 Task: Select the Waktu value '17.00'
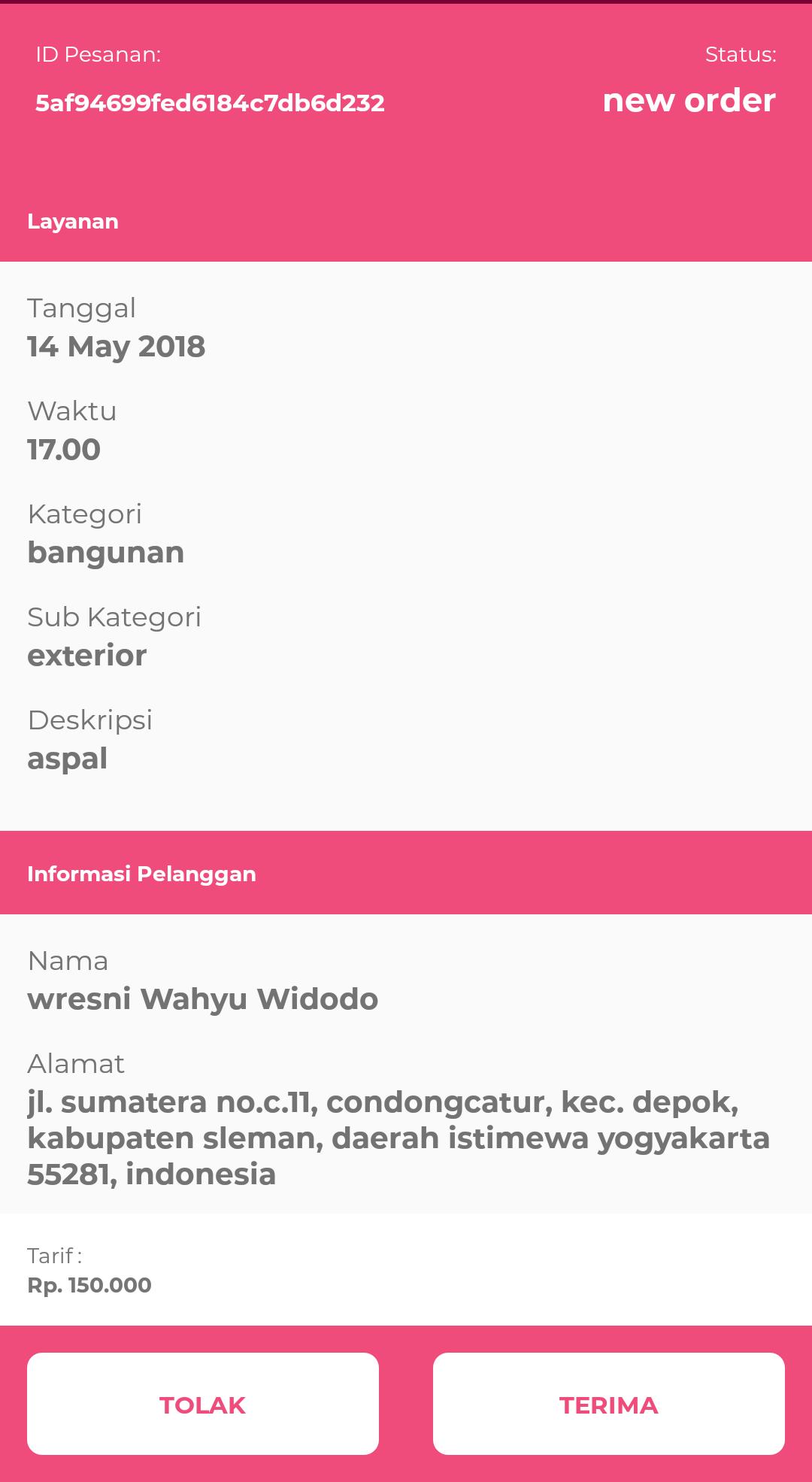click(62, 450)
